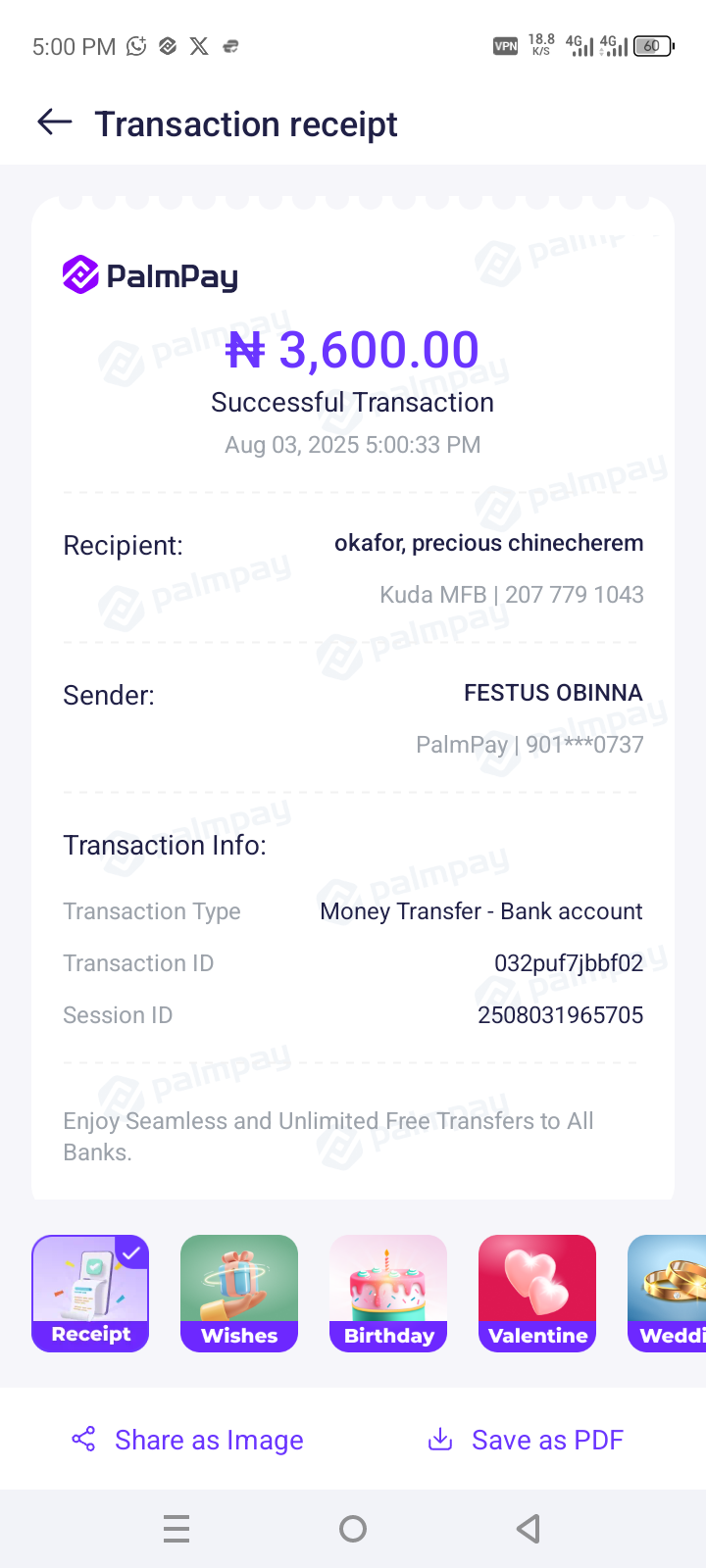Open recent apps from navigation bar
Viewport: 706px width, 1568px height.
[176, 1529]
